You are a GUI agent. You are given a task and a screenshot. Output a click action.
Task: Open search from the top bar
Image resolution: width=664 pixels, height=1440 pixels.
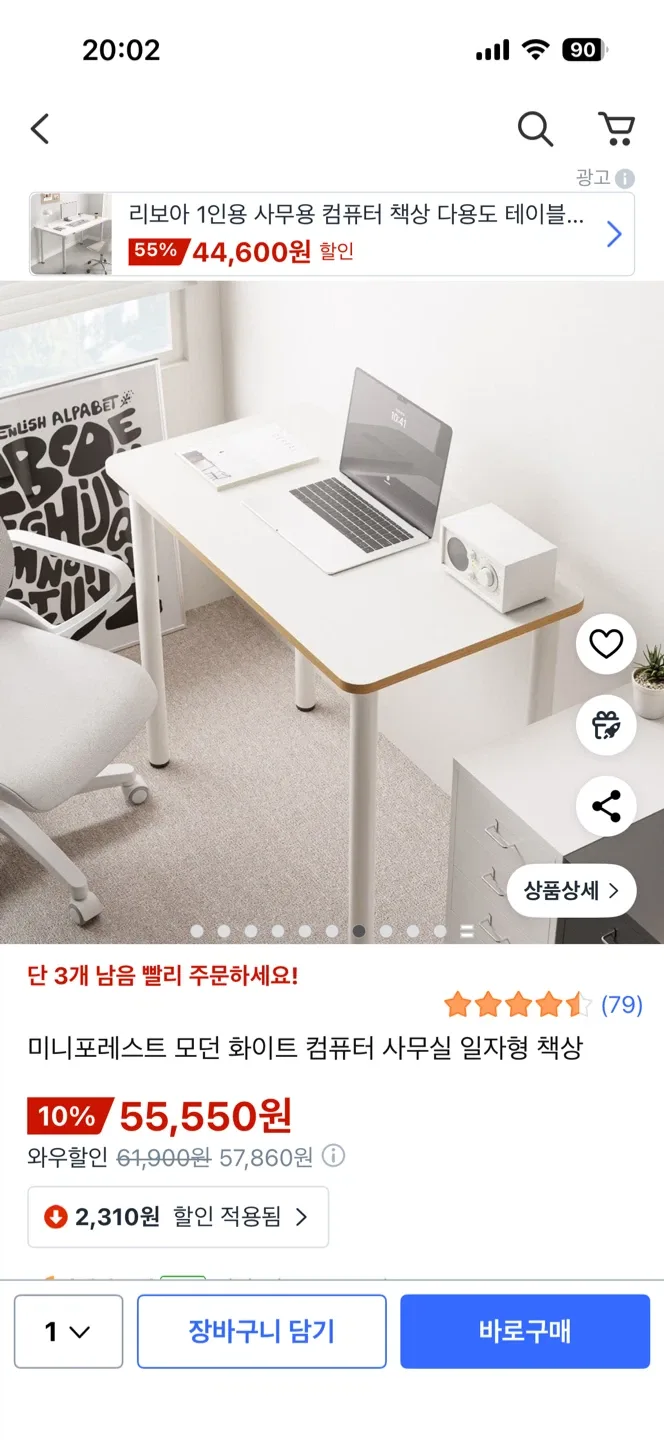point(535,129)
